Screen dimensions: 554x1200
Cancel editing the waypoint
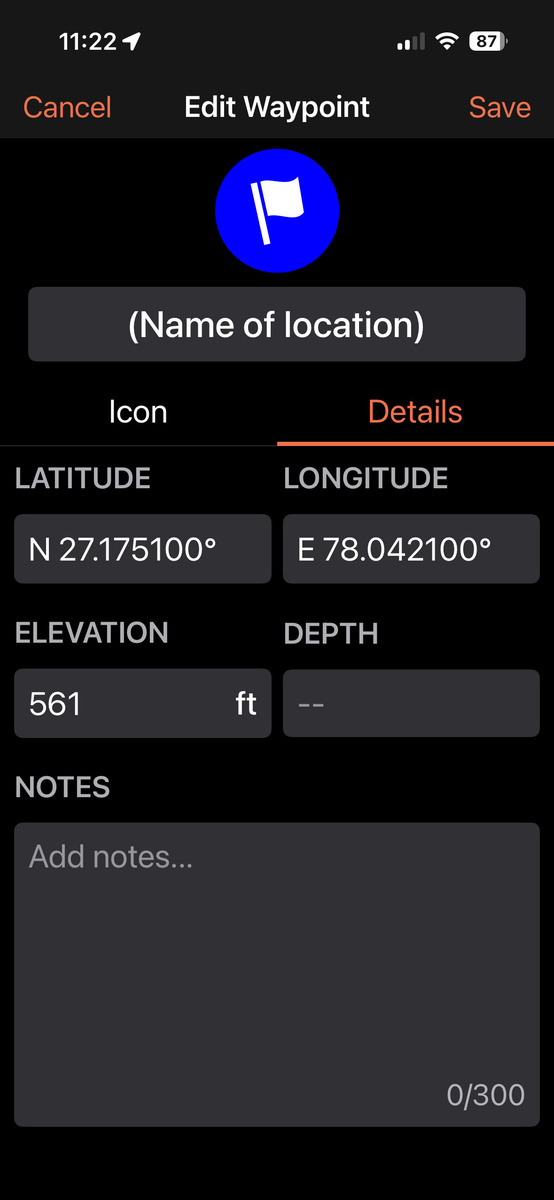[x=67, y=107]
